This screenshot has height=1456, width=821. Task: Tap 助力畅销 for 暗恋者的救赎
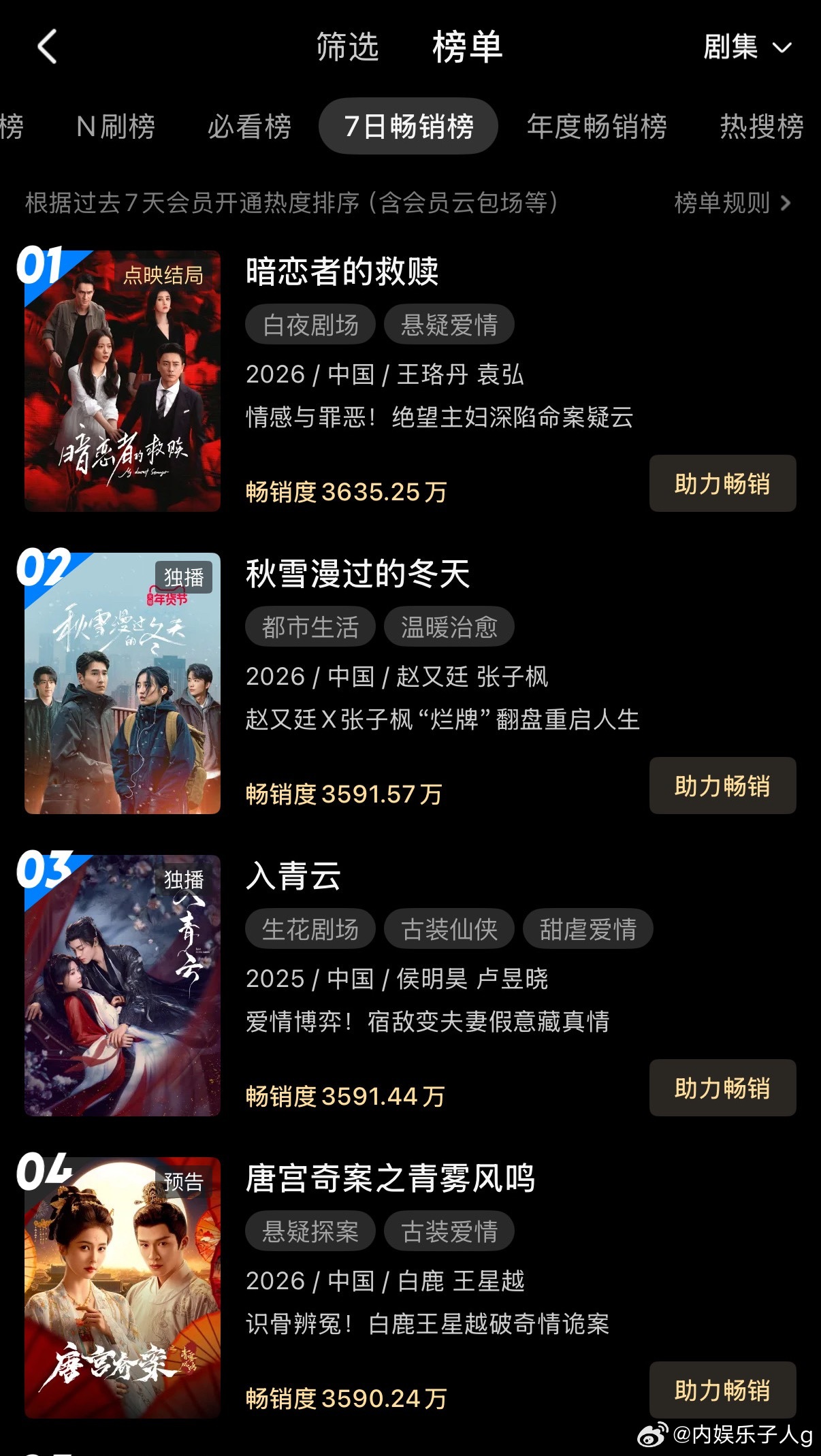[x=722, y=484]
